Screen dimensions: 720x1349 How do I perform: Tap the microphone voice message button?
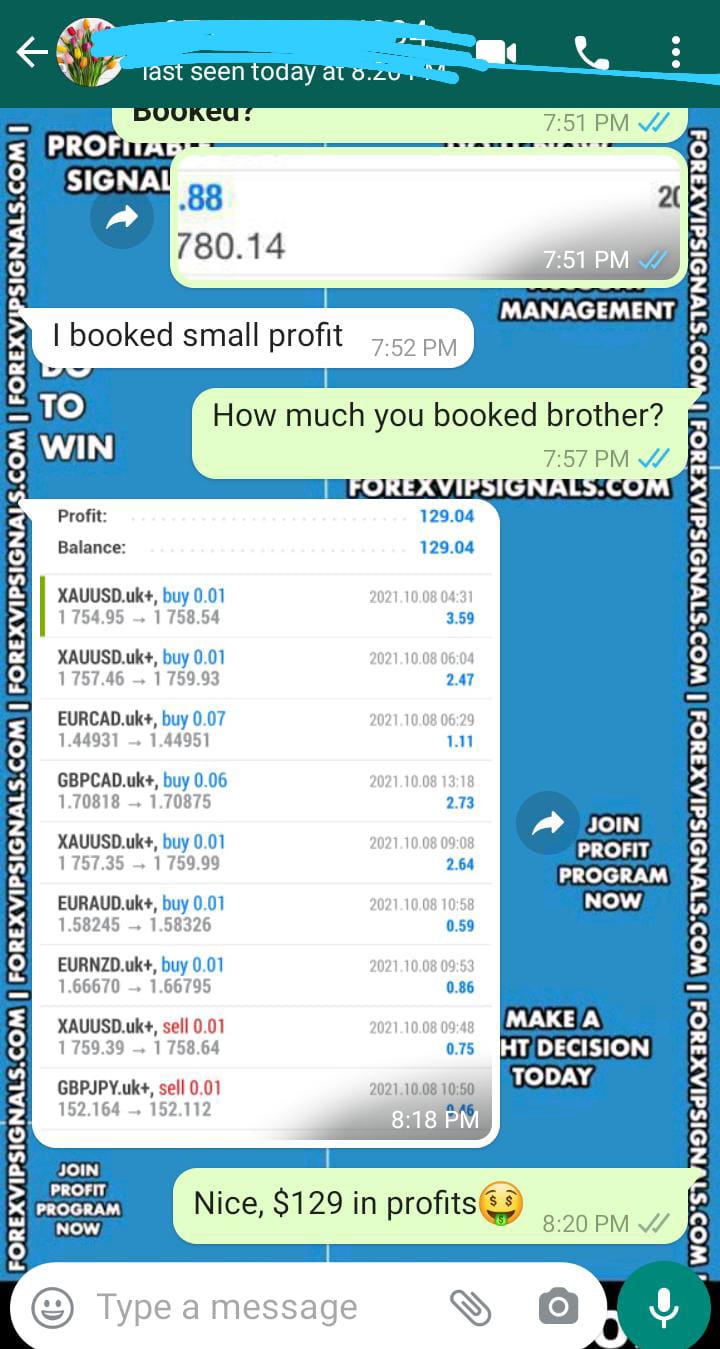(x=663, y=1307)
